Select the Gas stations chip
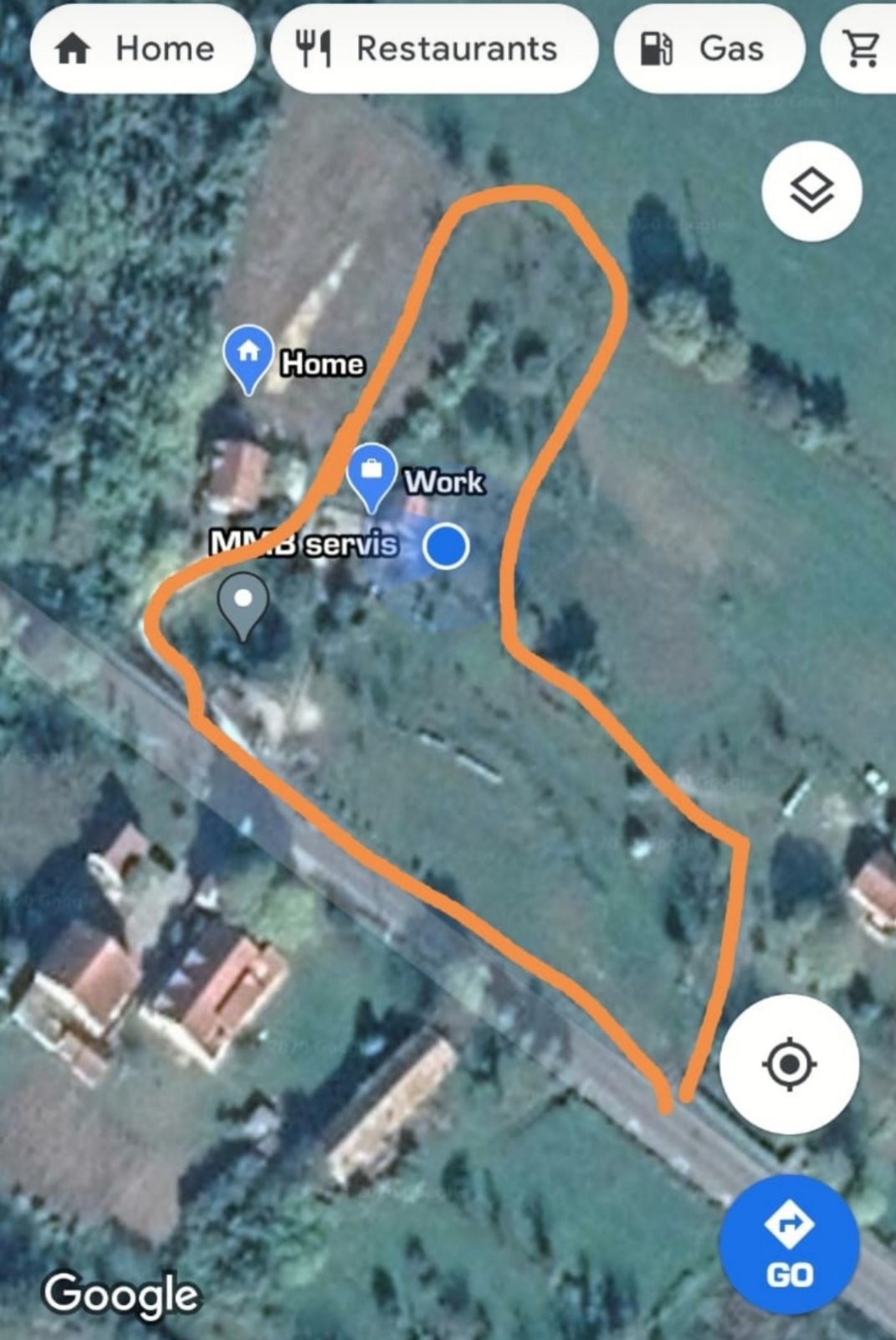 (x=708, y=49)
